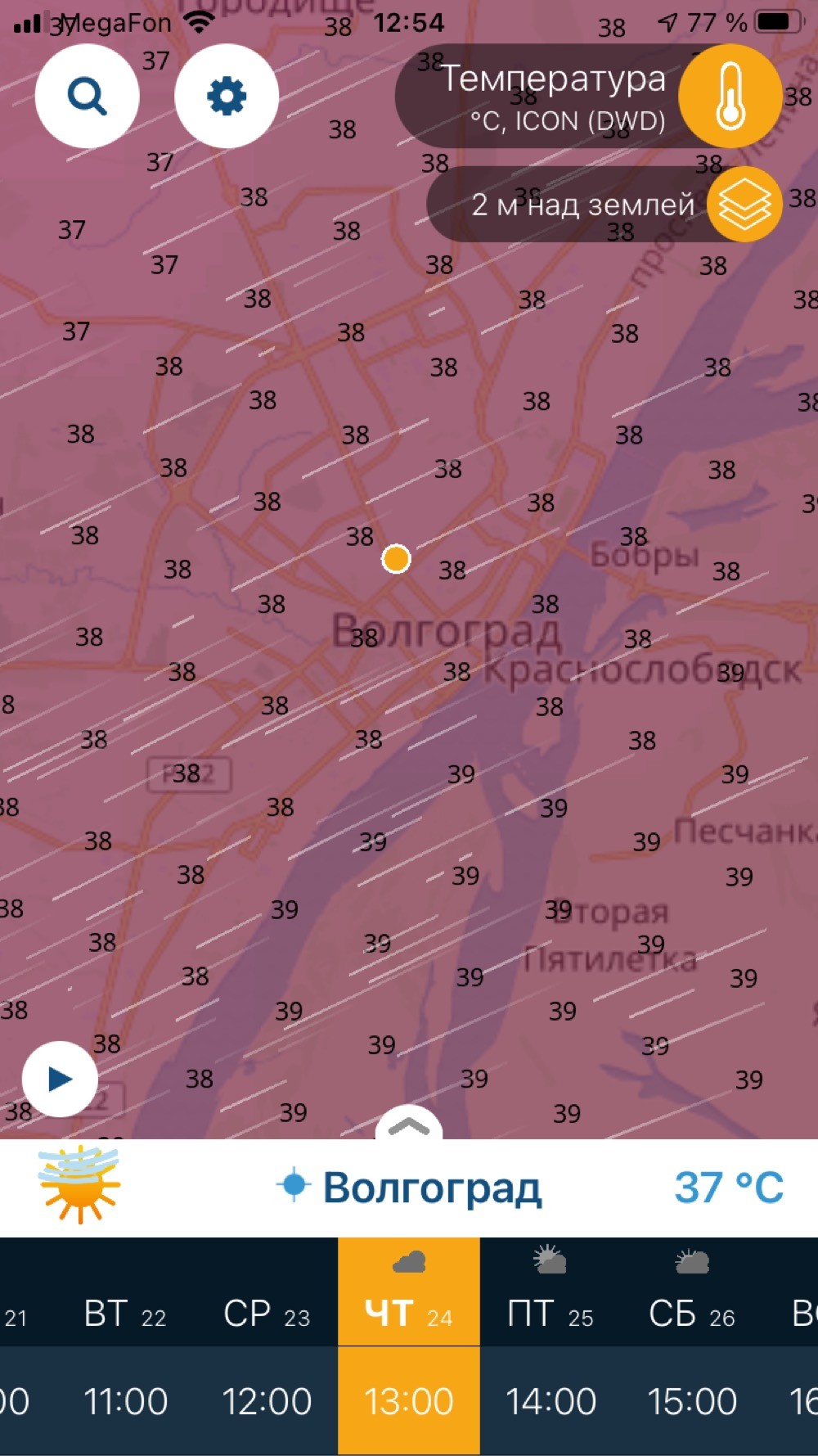Image resolution: width=818 pixels, height=1456 pixels.
Task: Jump to the 12:00 forecast
Action: click(x=267, y=1400)
